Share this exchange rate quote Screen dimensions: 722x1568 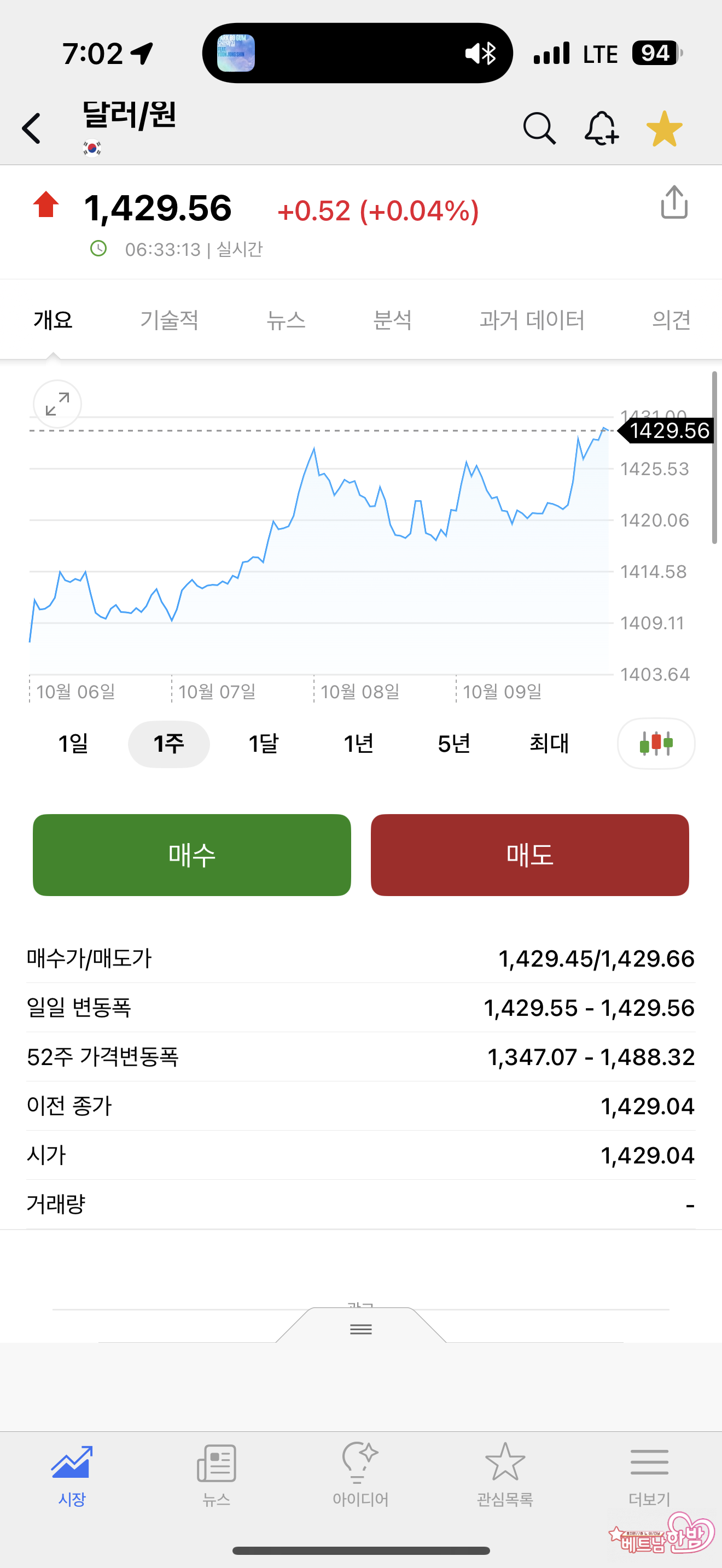(x=674, y=202)
